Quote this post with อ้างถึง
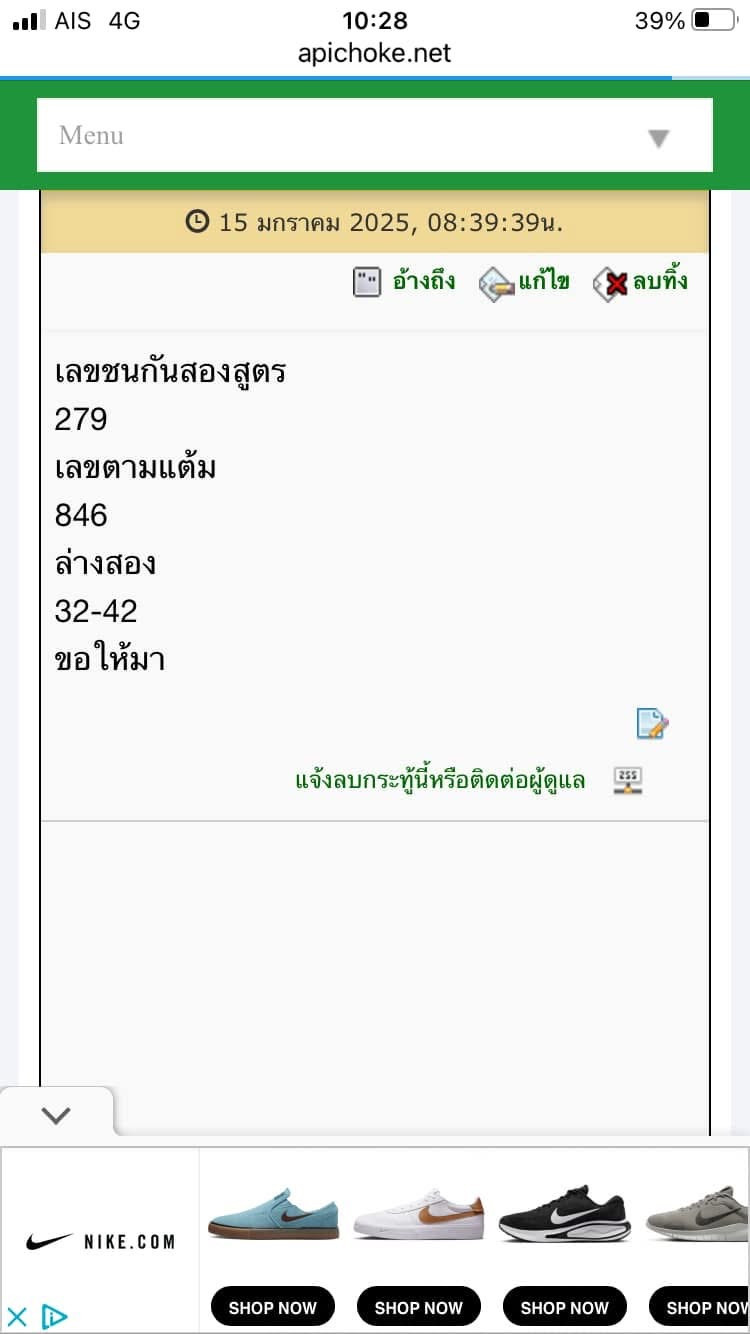The width and height of the screenshot is (750, 1334). (405, 281)
